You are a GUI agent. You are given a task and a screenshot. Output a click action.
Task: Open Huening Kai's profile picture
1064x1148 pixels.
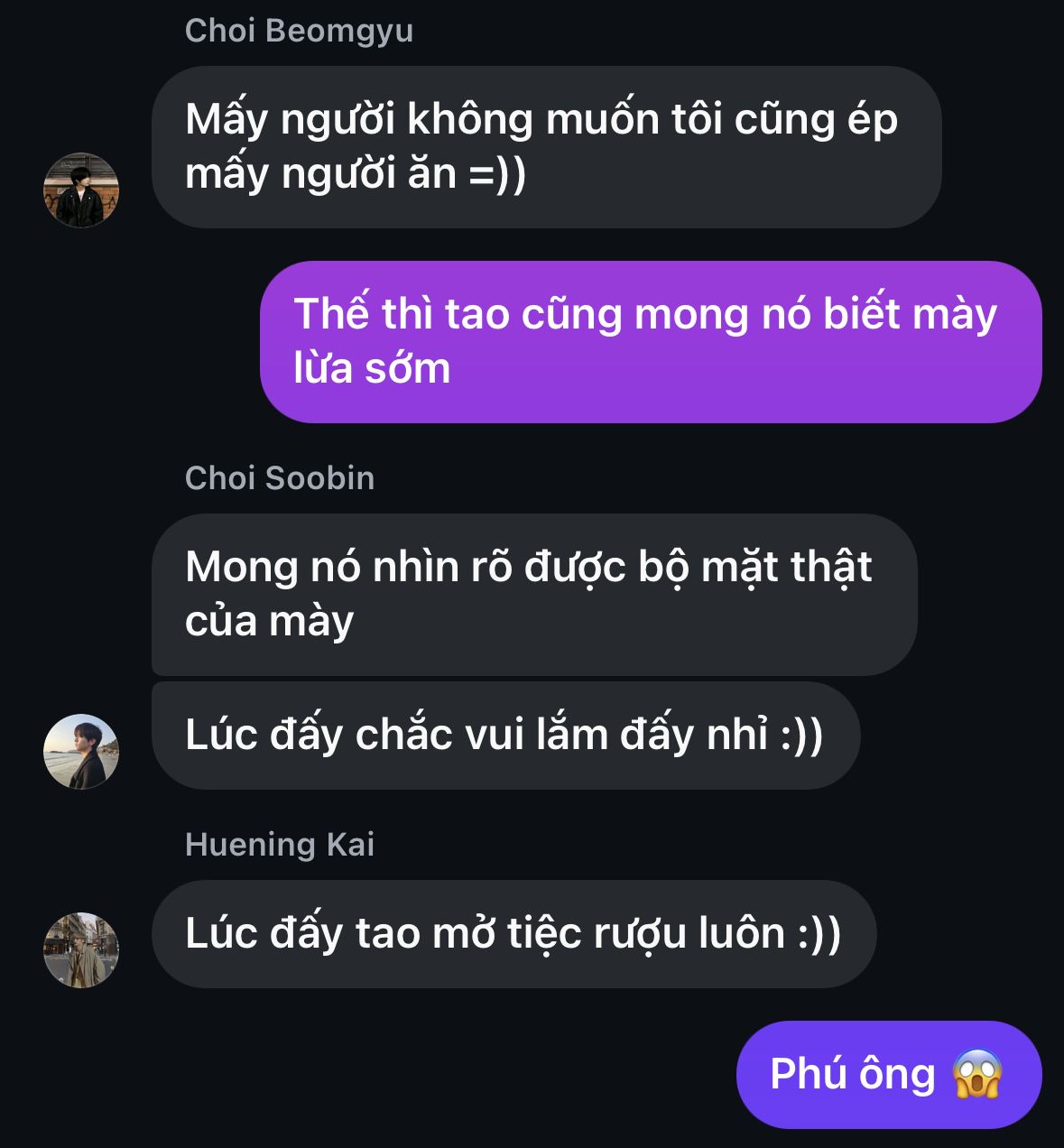[81, 950]
